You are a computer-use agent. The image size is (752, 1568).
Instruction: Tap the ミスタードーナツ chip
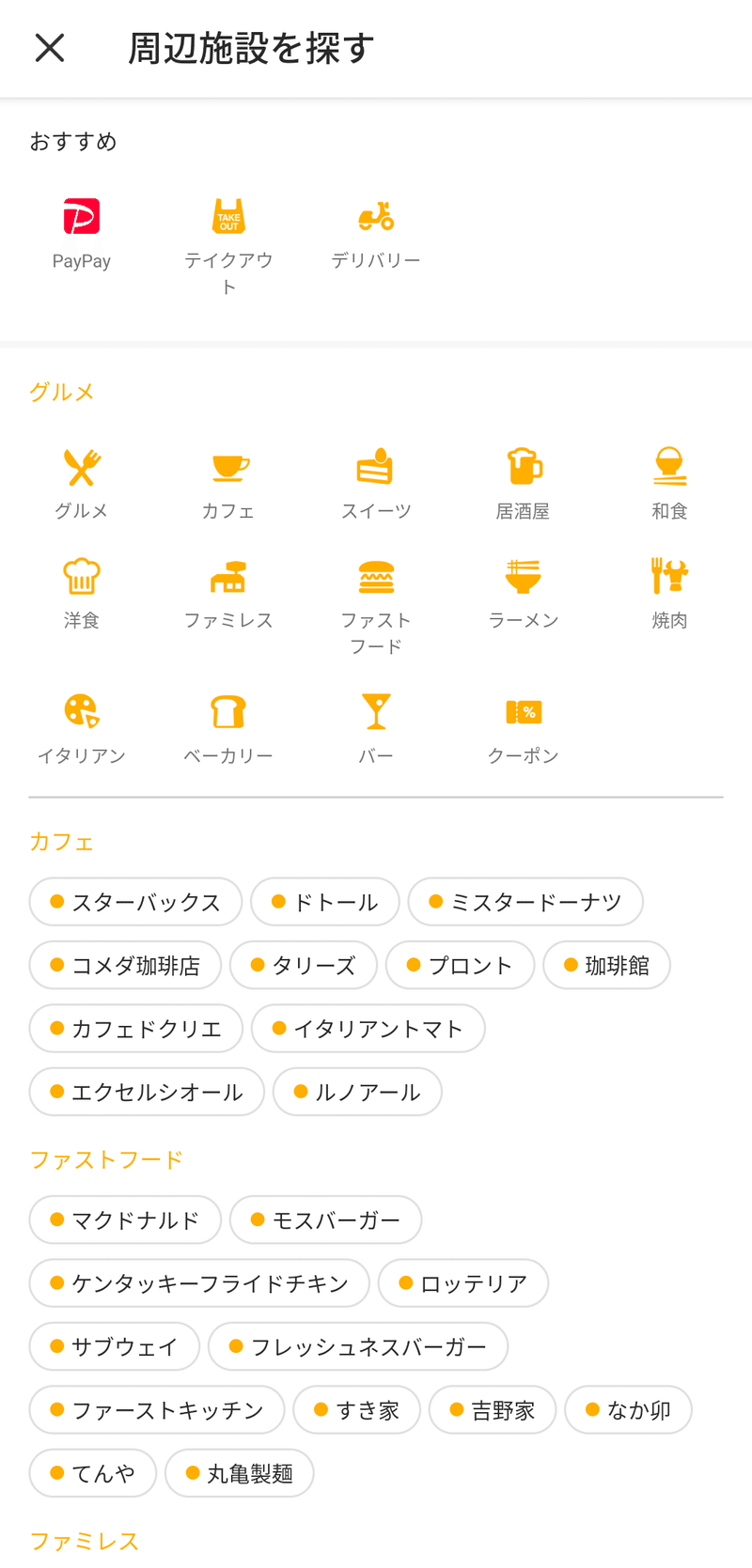pos(525,902)
